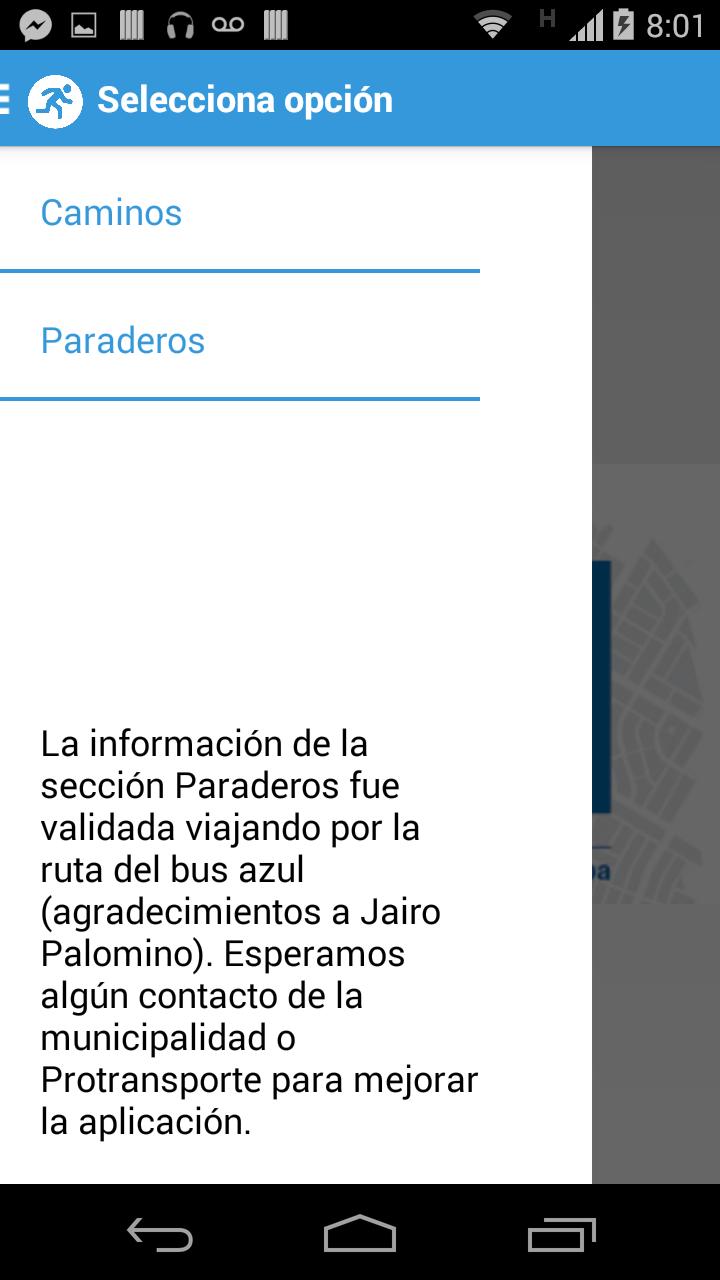Viewport: 720px width, 1280px height.
Task: Open the voicemail notification
Action: (x=226, y=25)
